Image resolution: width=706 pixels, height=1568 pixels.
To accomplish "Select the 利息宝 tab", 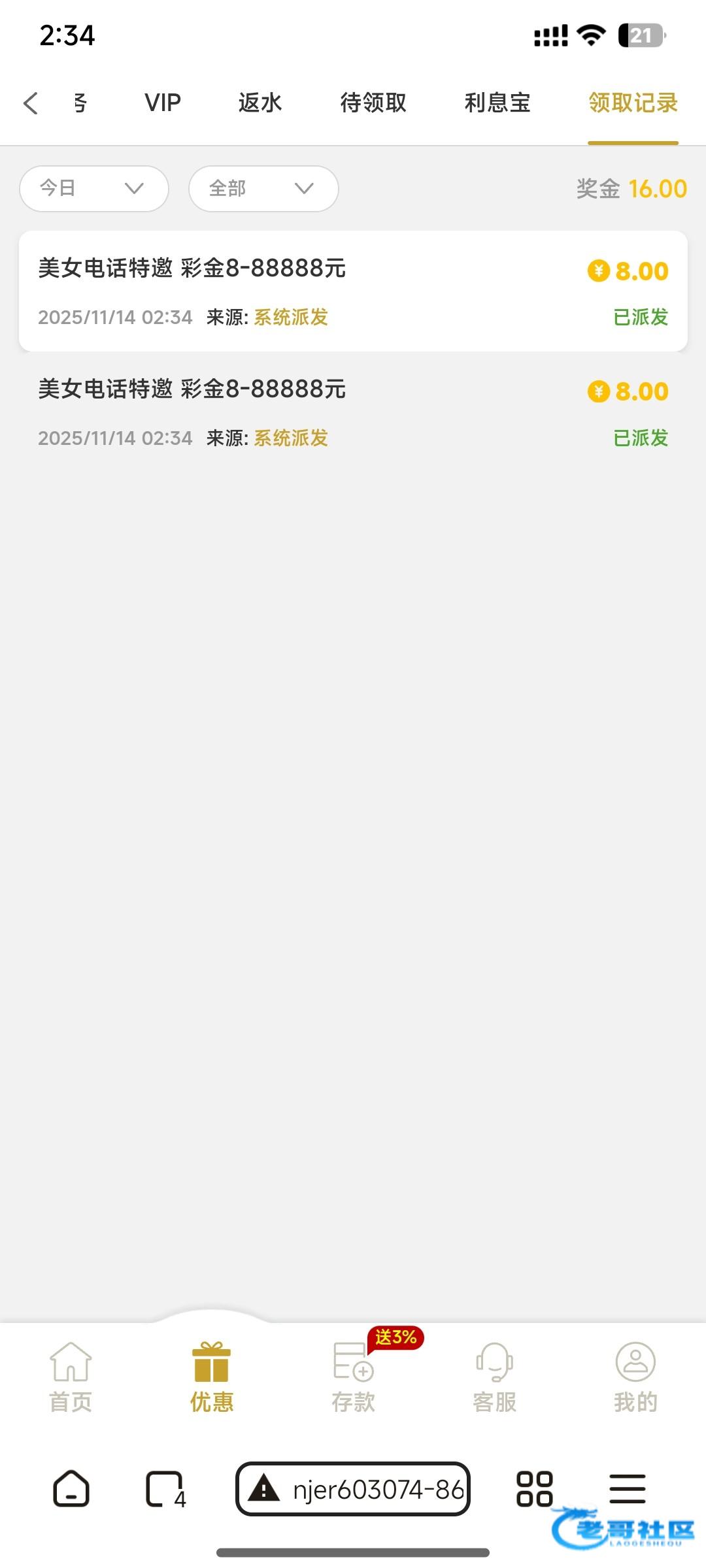I will click(497, 103).
